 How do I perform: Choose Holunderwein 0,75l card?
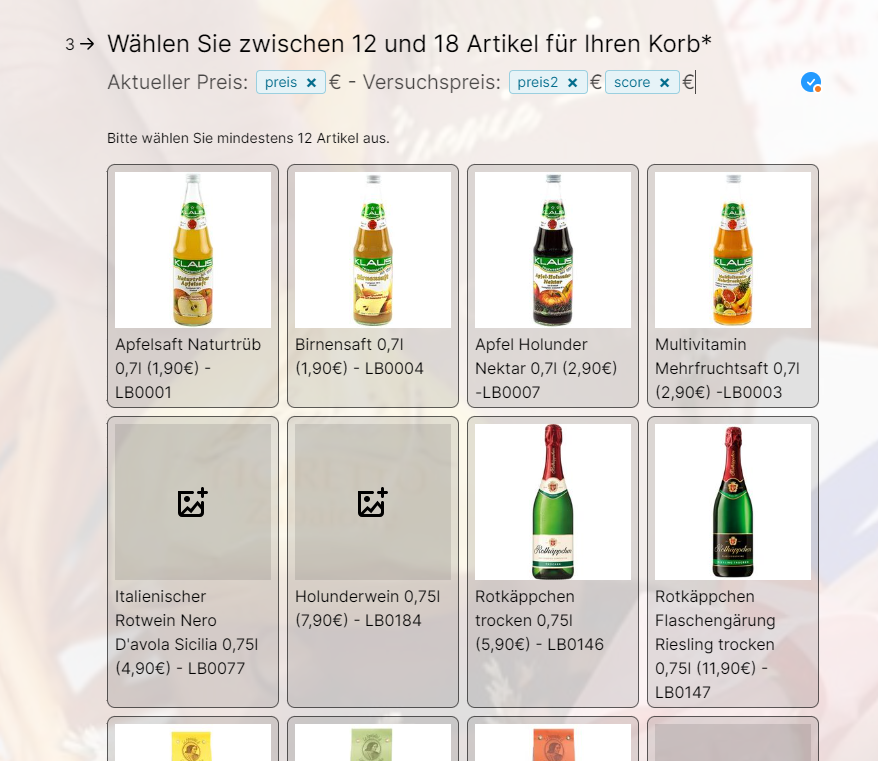pos(373,562)
